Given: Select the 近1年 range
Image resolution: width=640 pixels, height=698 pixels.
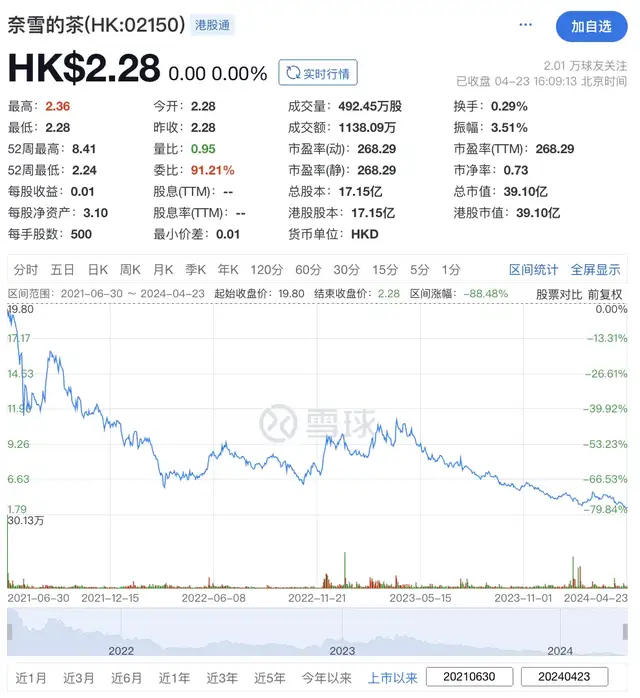Looking at the screenshot, I should click(x=174, y=677).
